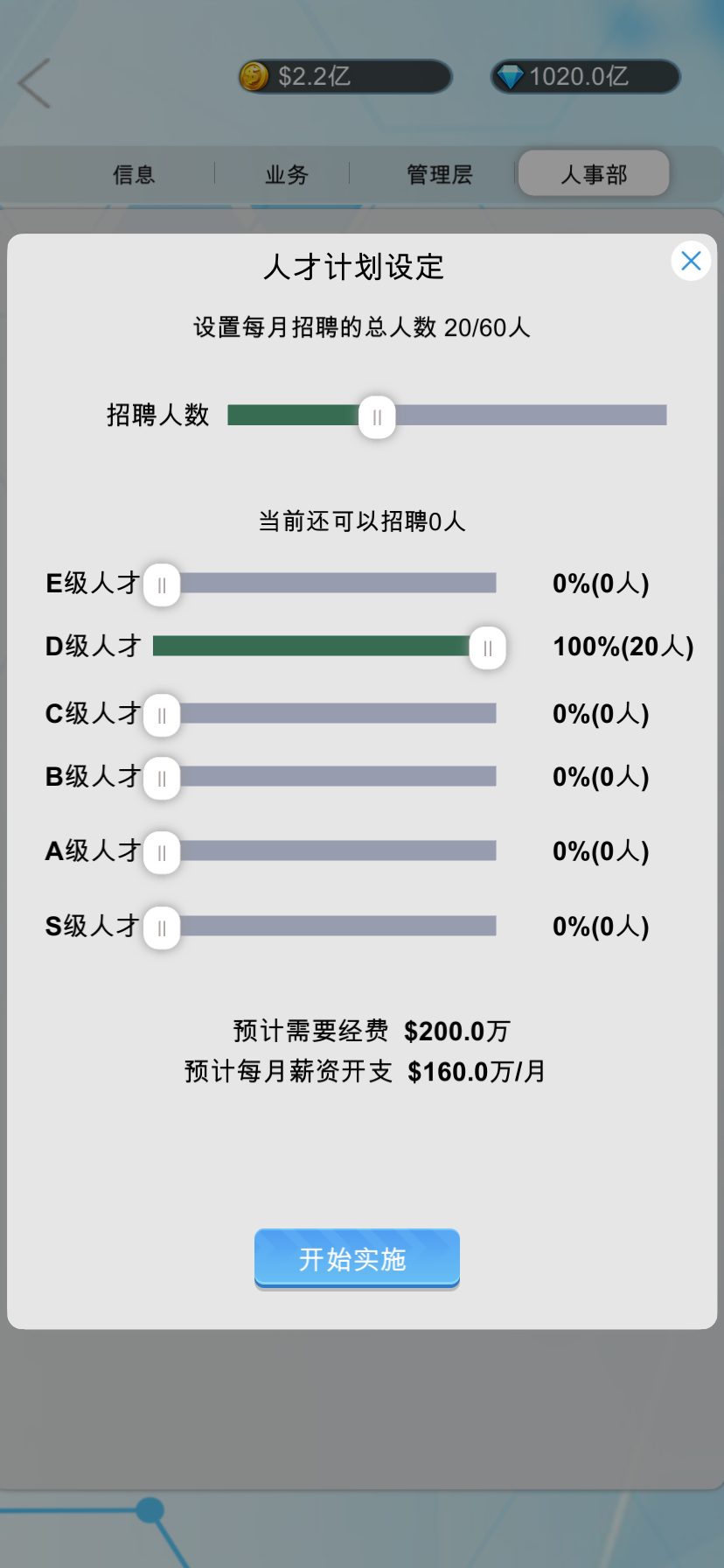The height and width of the screenshot is (1568, 724).
Task: Tap the E级人才 slider track
Action: pyautogui.click(x=324, y=583)
